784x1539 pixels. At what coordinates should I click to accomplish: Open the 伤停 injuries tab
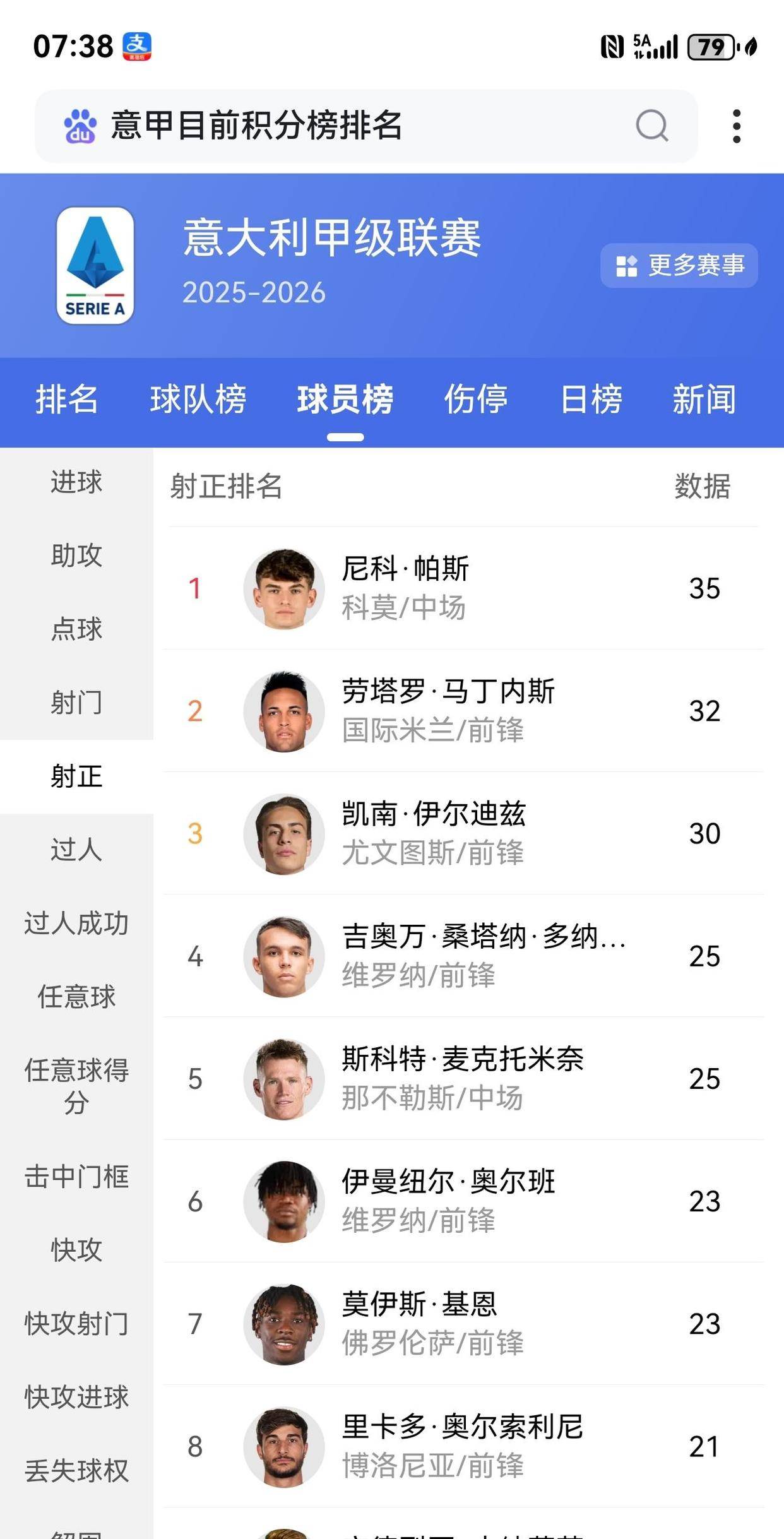coord(476,400)
